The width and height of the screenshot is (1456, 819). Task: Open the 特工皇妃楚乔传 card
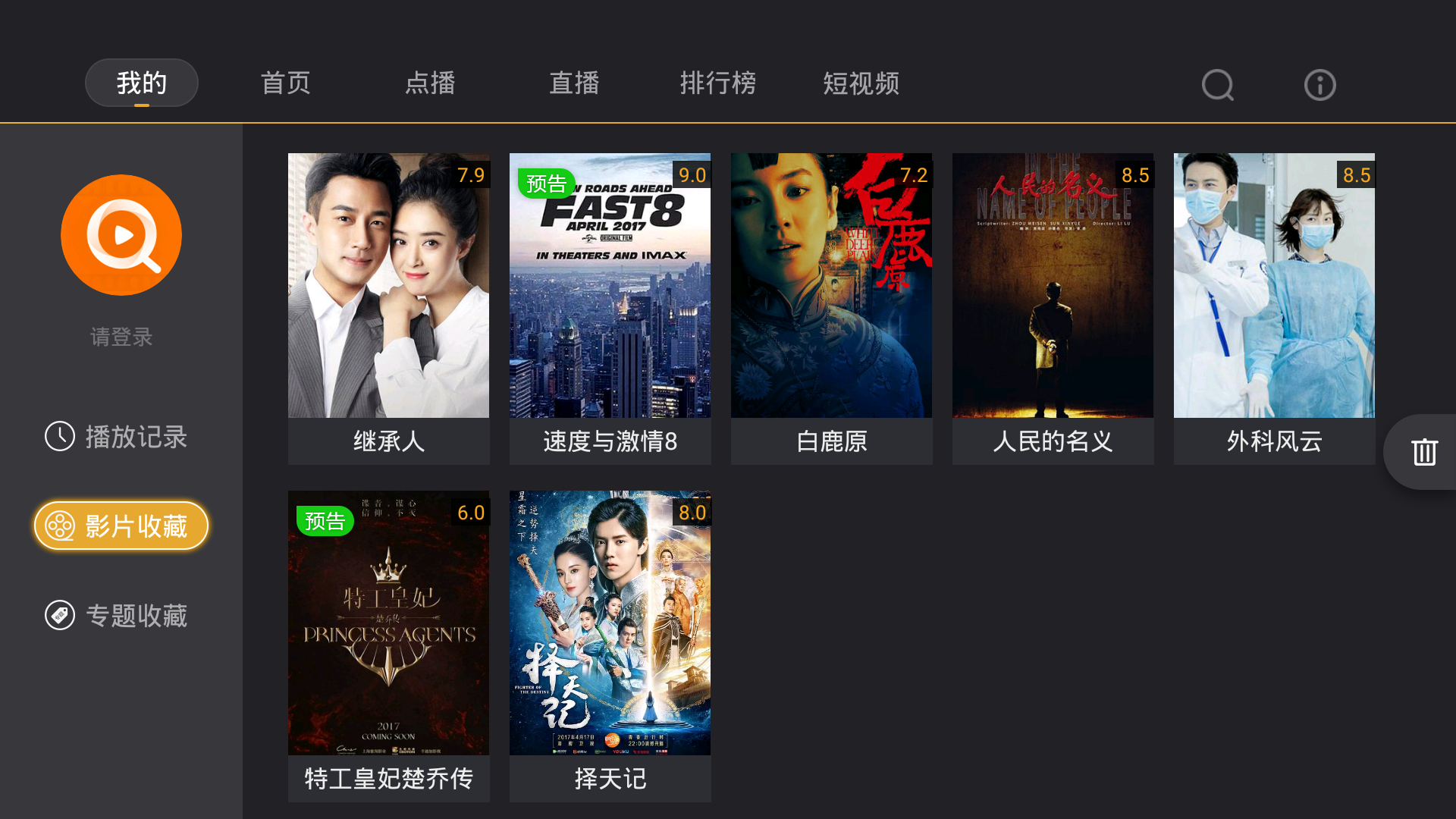click(x=388, y=645)
